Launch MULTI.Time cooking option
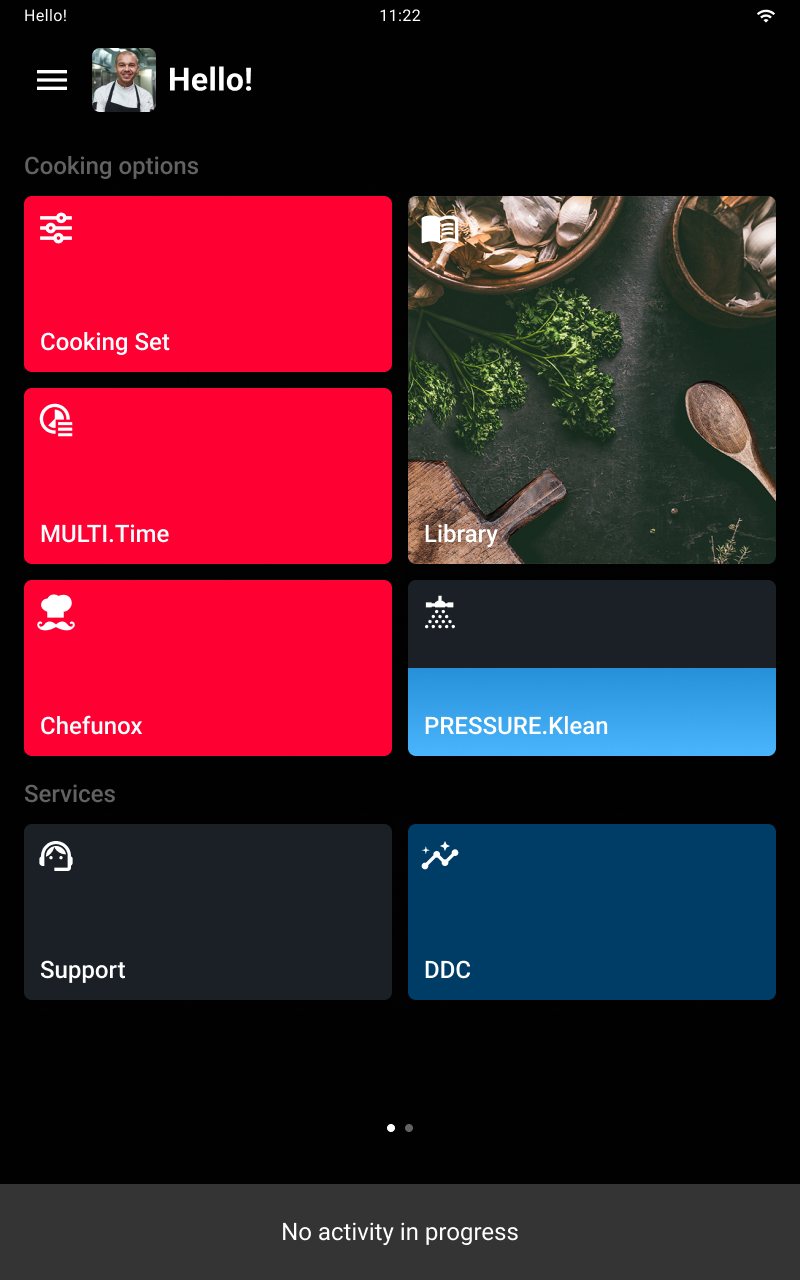The width and height of the screenshot is (800, 1280). point(208,476)
